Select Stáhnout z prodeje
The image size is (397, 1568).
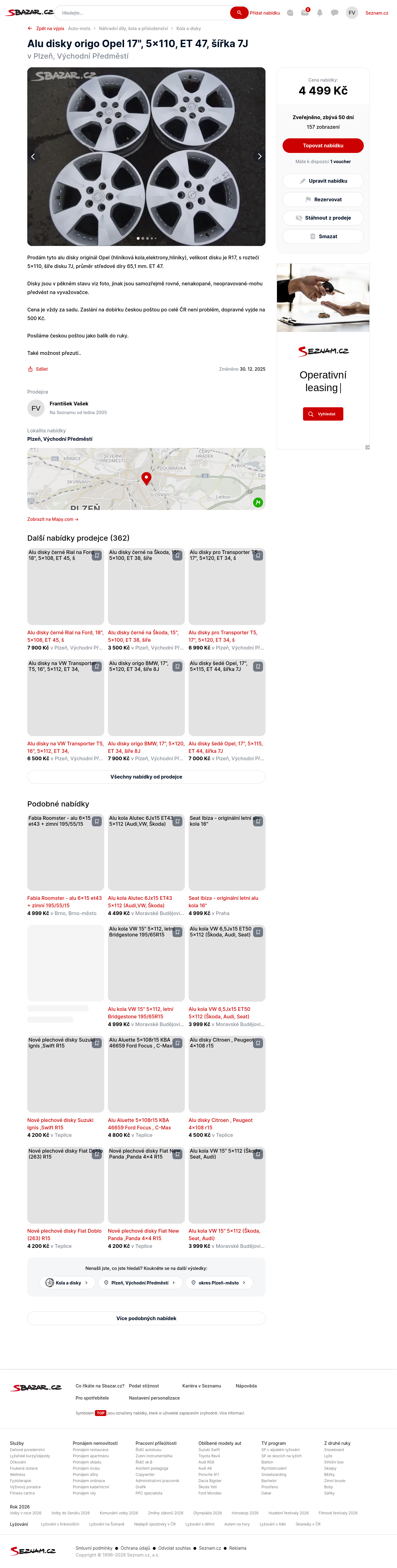tap(323, 218)
